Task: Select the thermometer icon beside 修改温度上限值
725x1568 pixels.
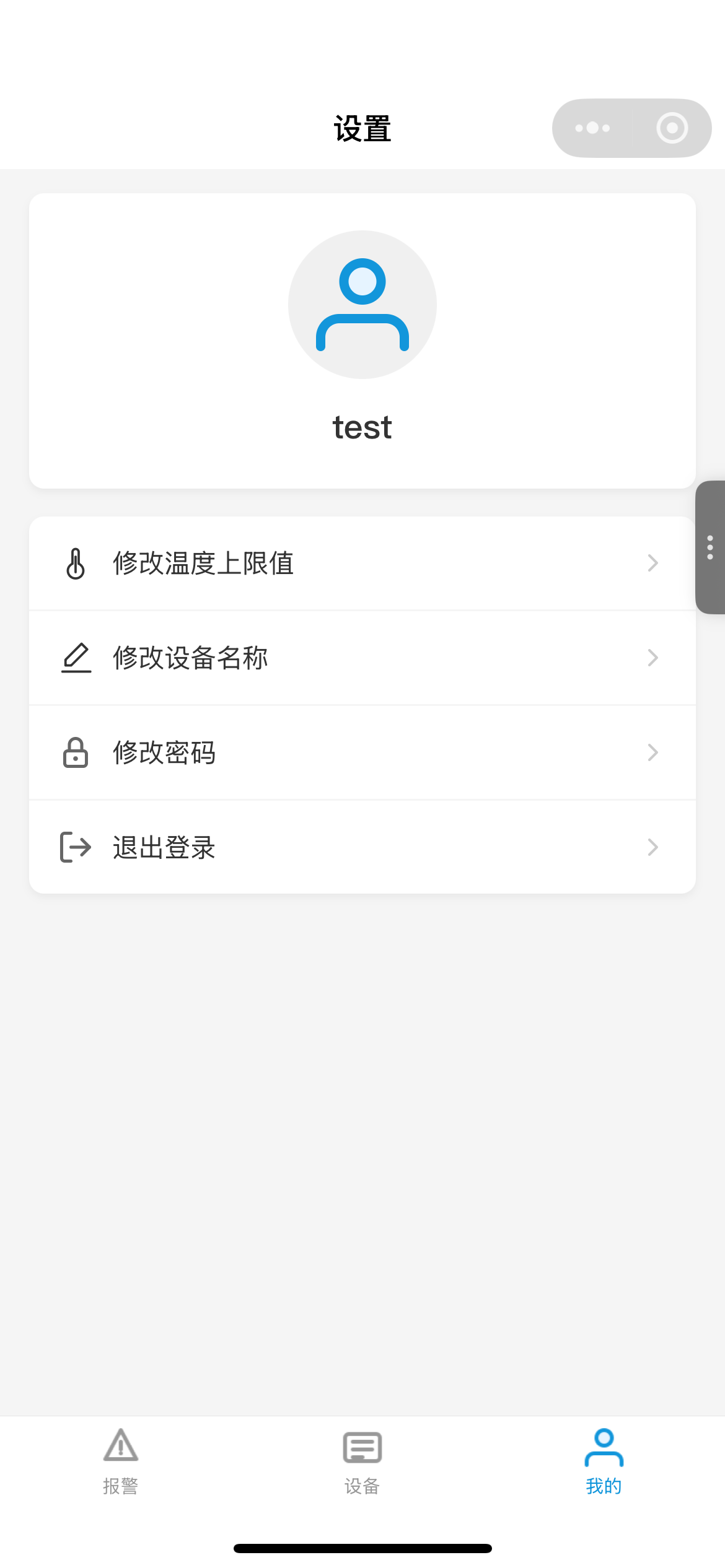Action: [76, 562]
